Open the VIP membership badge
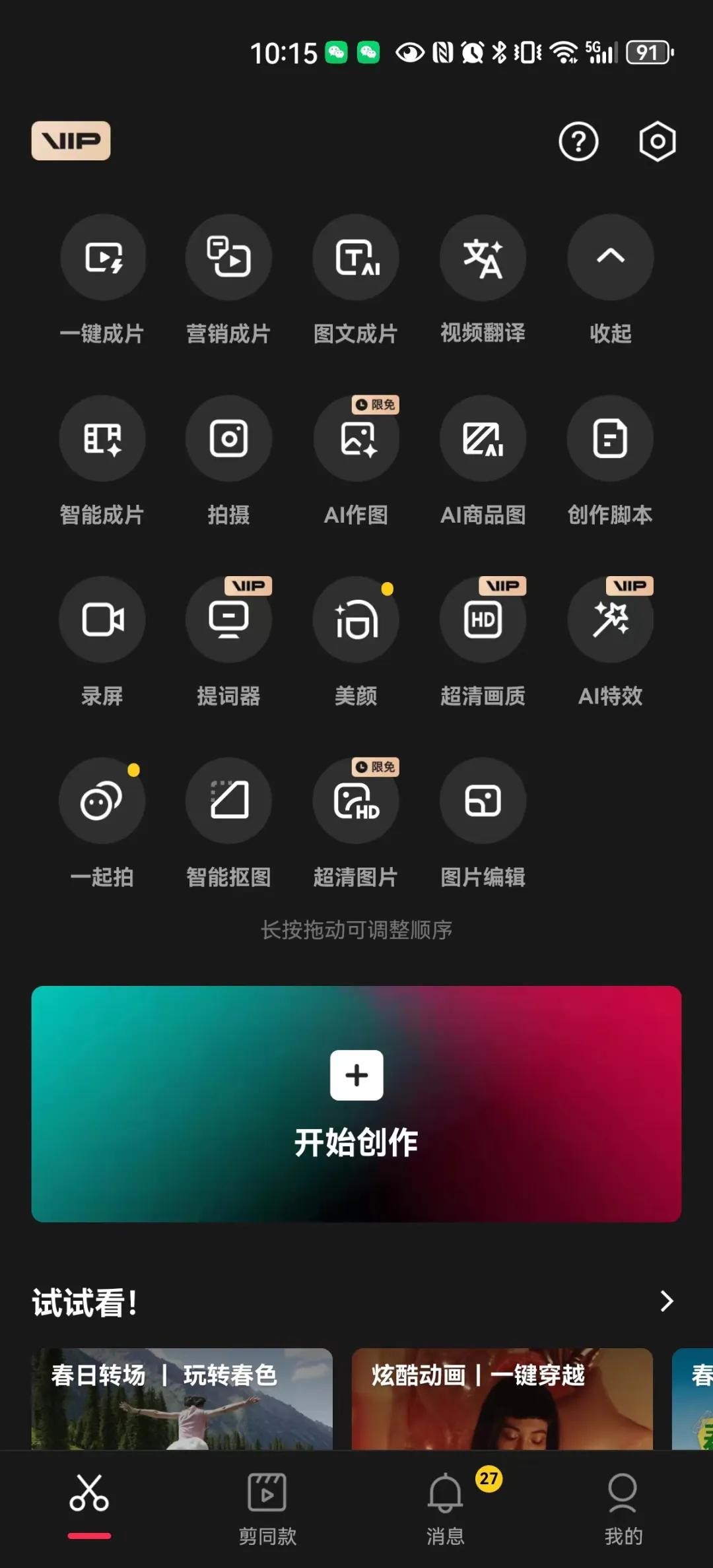 pyautogui.click(x=71, y=141)
